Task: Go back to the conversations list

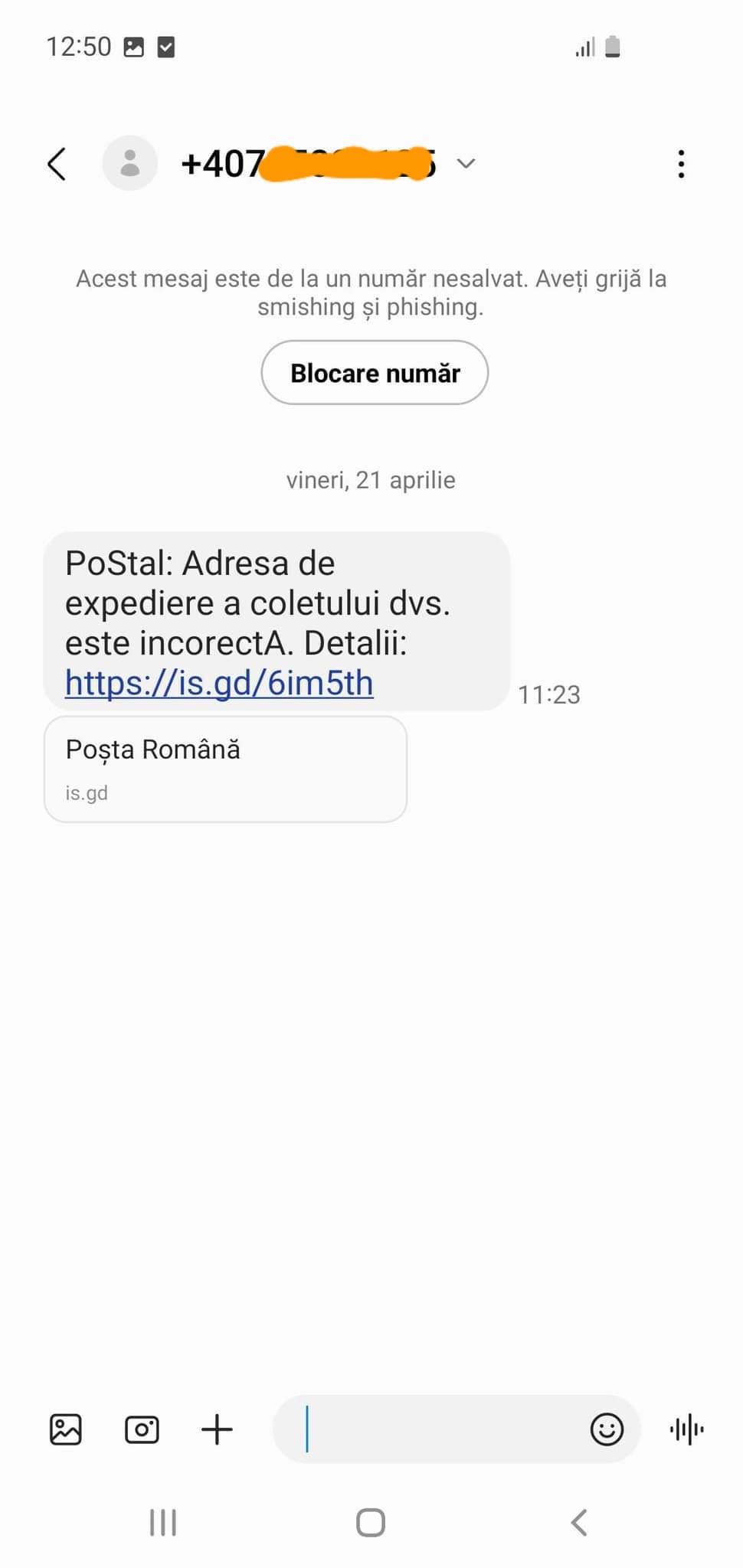Action: click(57, 164)
